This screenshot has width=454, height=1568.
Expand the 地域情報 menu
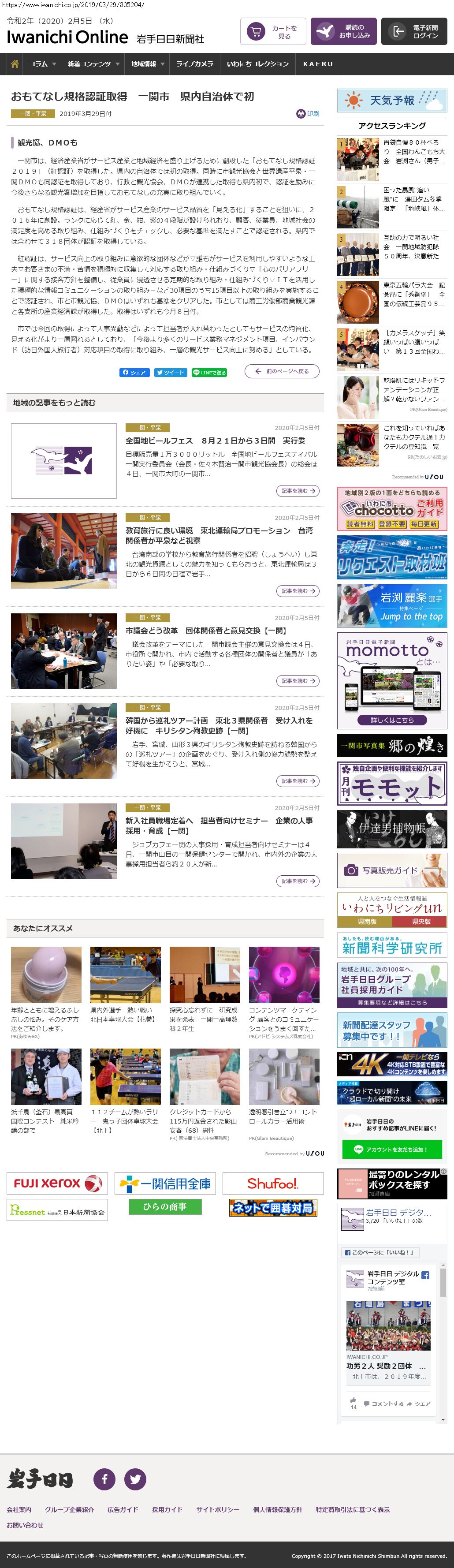(147, 64)
